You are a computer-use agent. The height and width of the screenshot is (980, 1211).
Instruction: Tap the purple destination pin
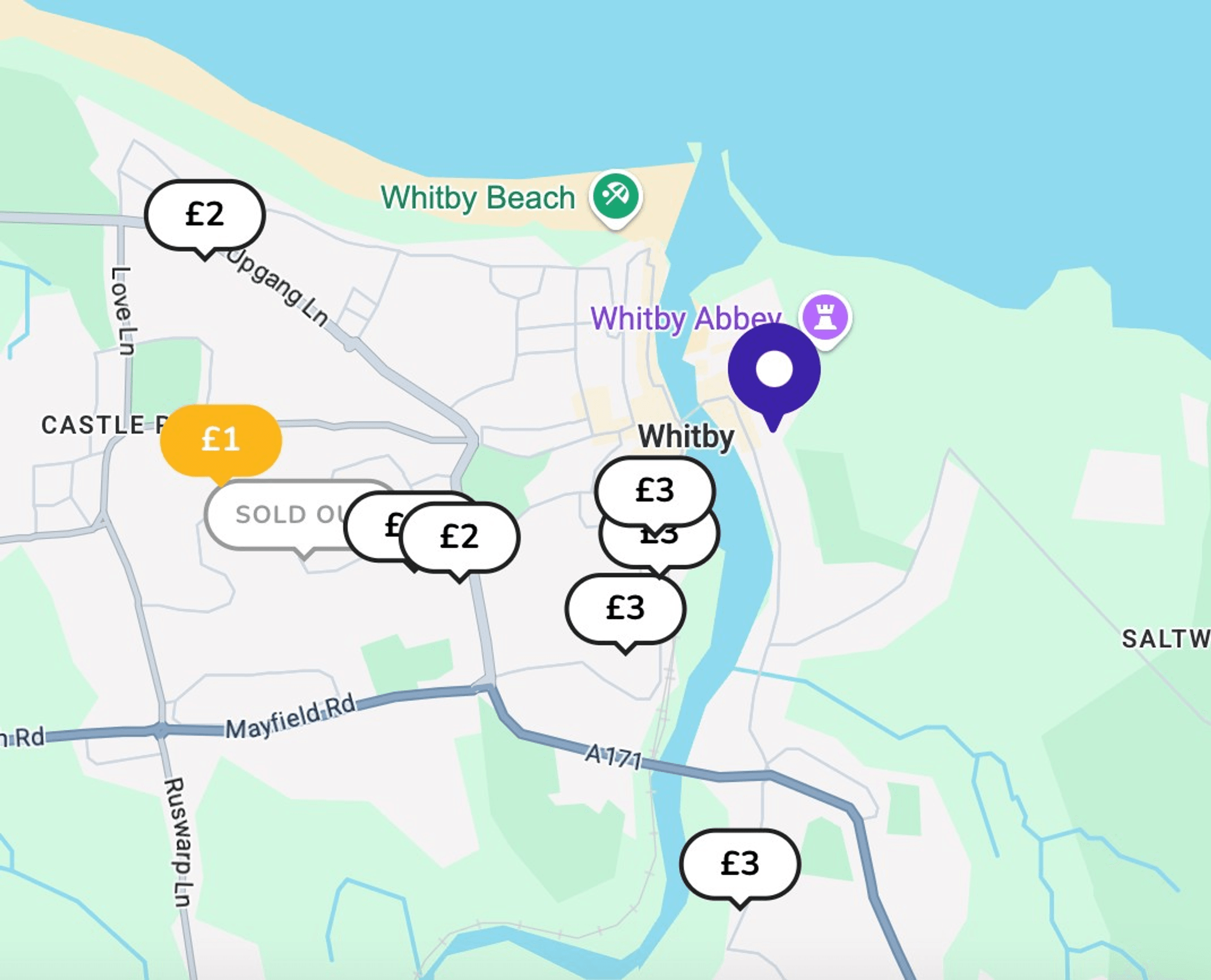coord(774,370)
